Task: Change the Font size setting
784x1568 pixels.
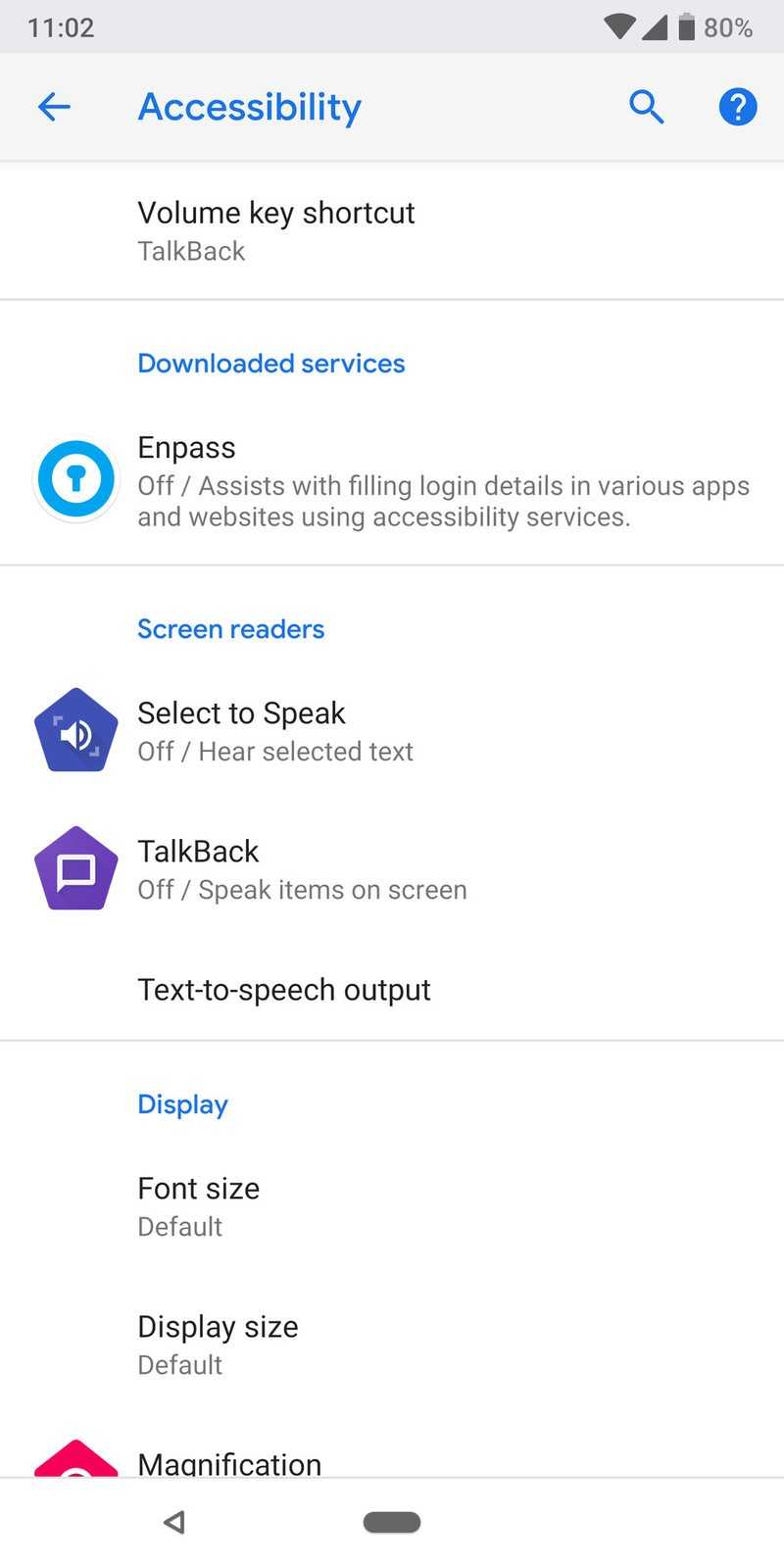Action: (x=392, y=1206)
